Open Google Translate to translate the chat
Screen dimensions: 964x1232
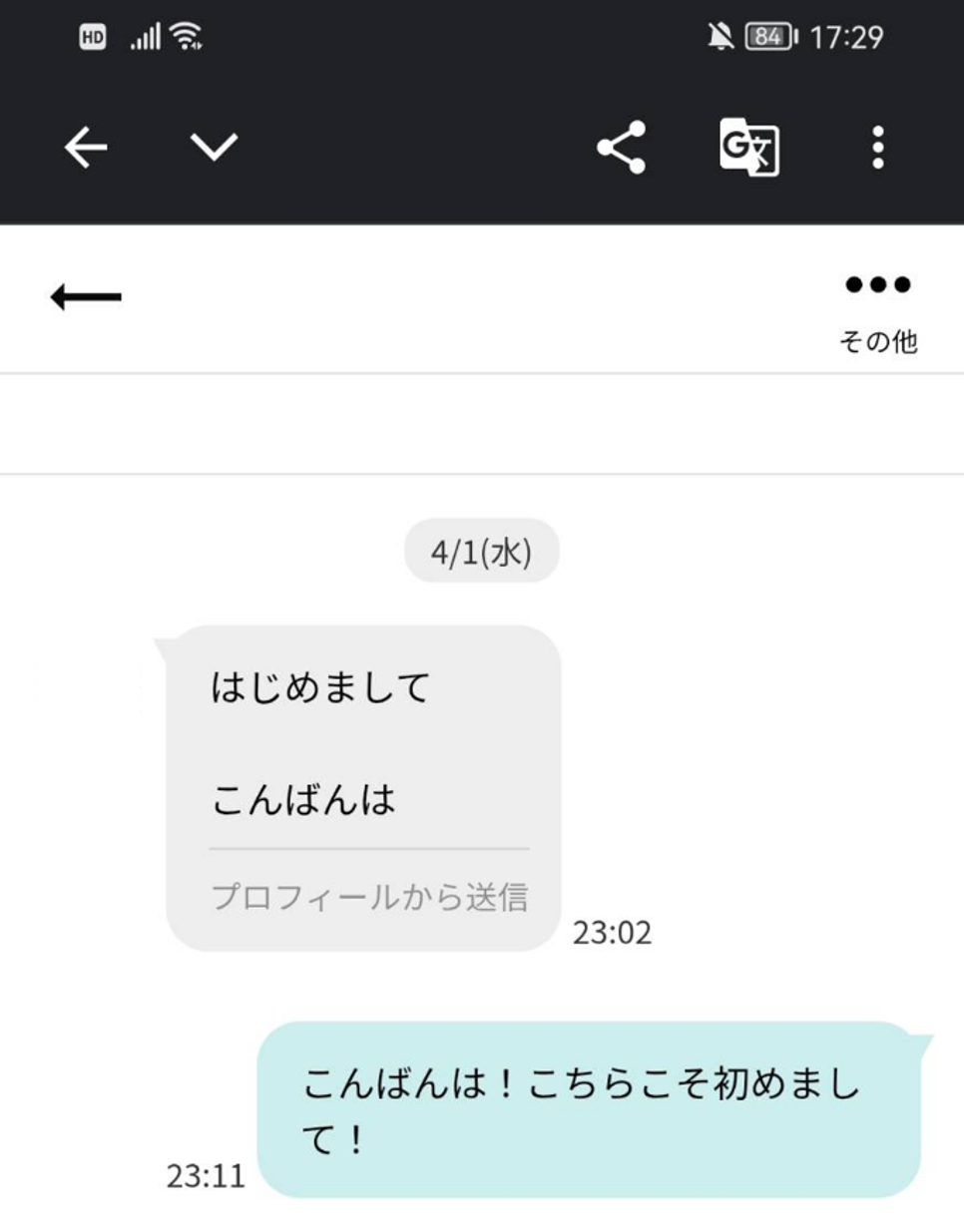point(746,148)
